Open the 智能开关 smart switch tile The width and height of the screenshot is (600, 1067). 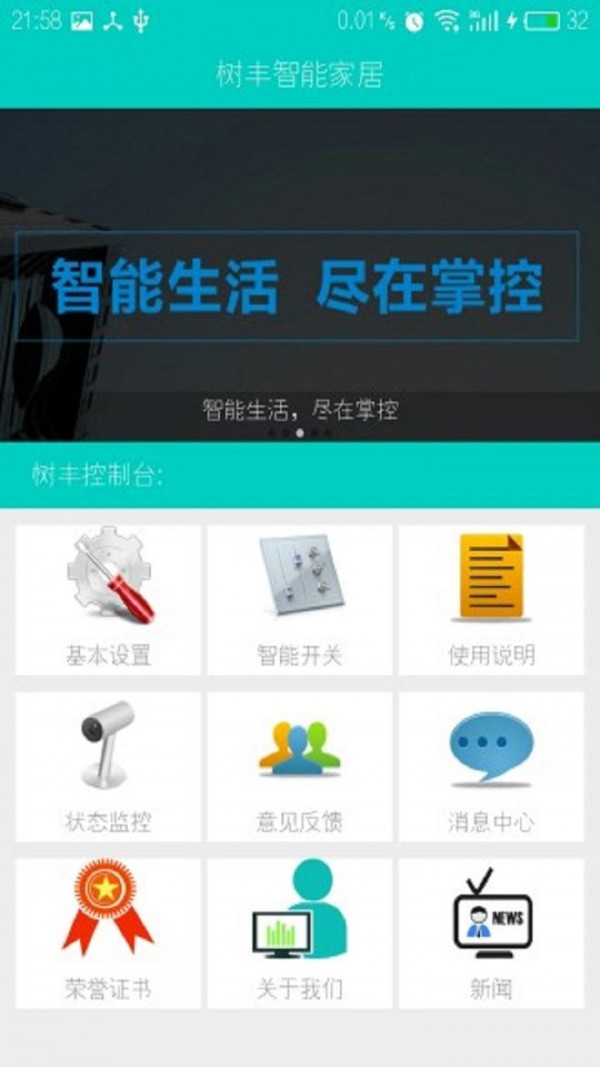300,600
